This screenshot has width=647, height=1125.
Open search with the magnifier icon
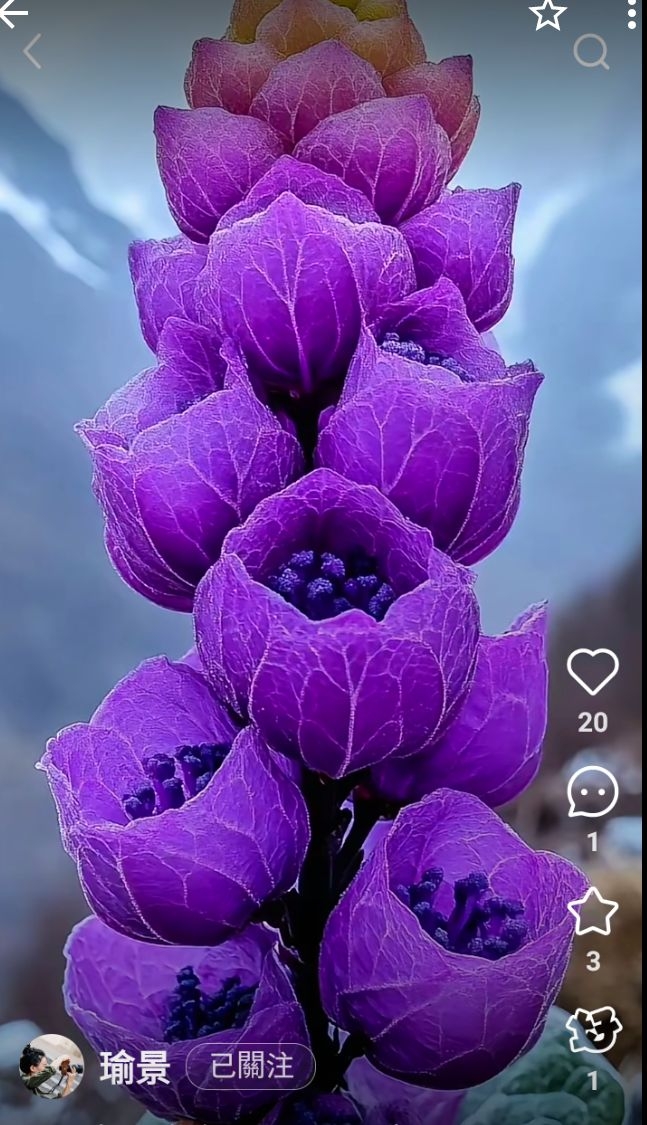591,52
